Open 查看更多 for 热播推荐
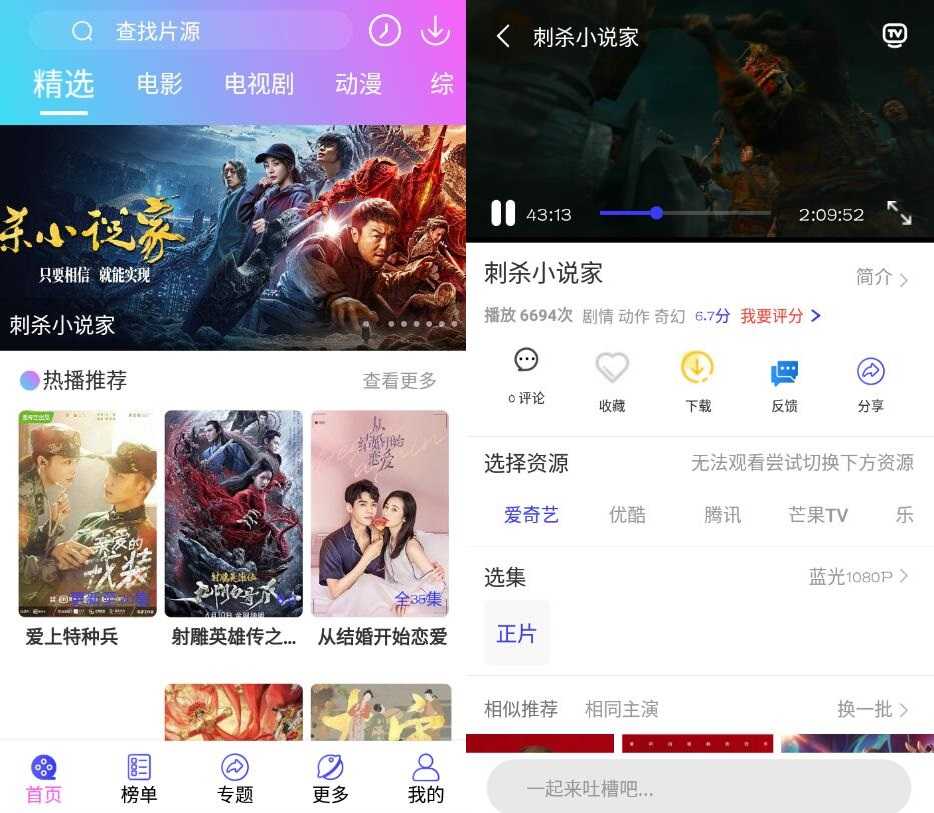The height and width of the screenshot is (813, 934). click(x=399, y=381)
